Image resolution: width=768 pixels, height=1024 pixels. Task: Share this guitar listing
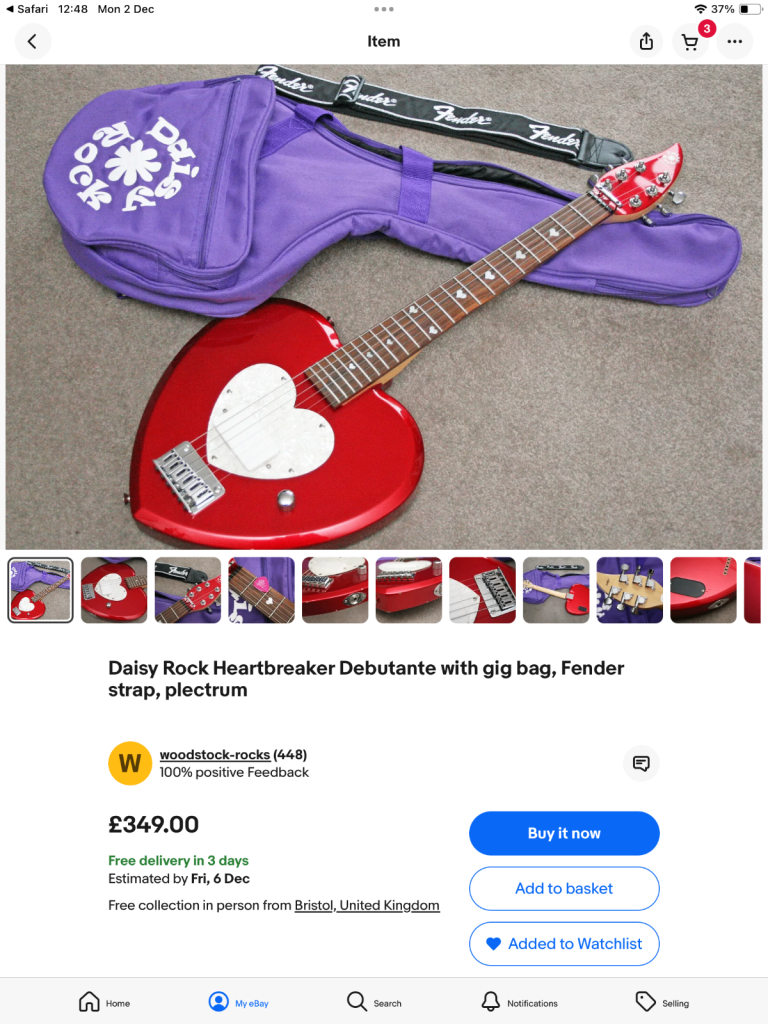pyautogui.click(x=646, y=41)
